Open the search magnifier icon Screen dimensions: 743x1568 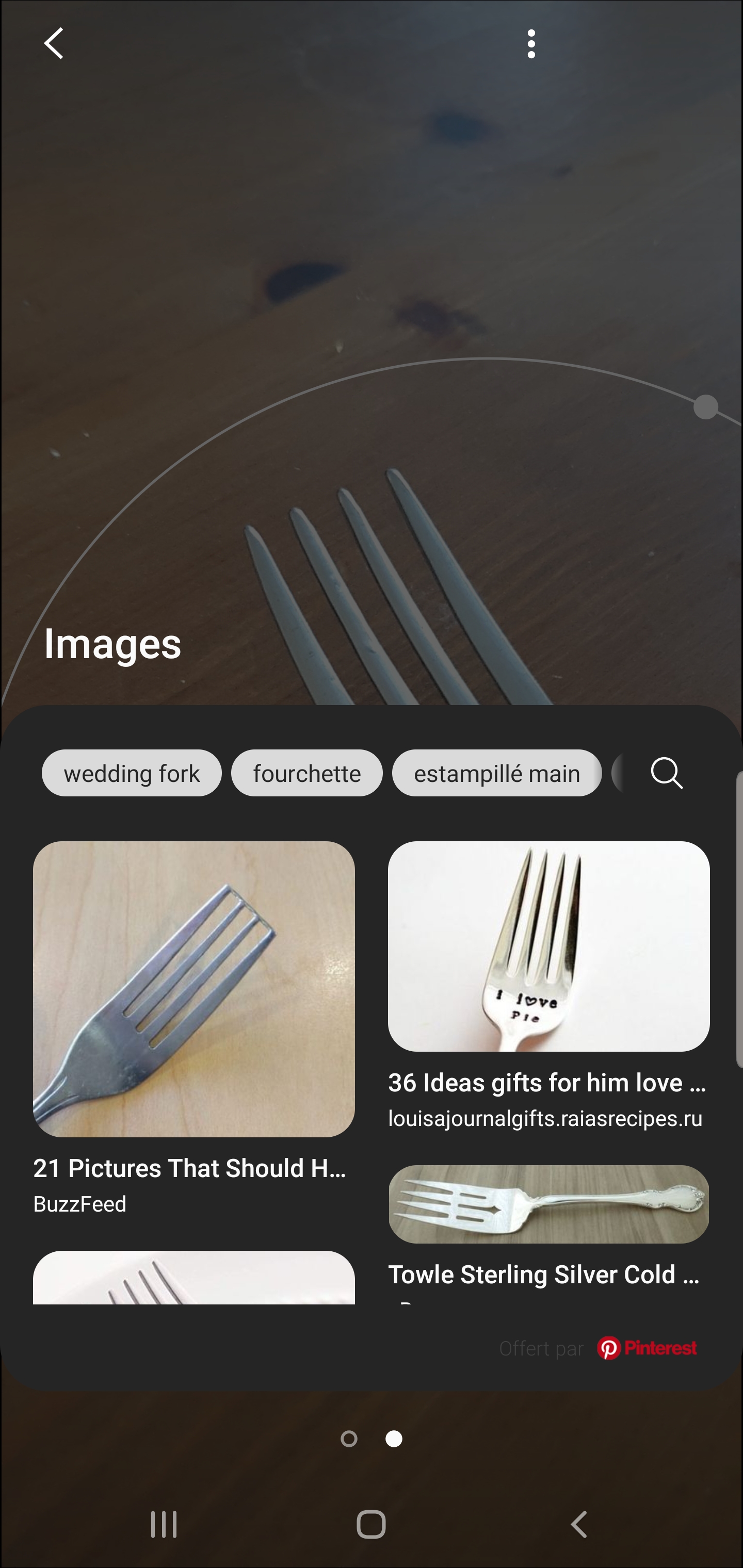pyautogui.click(x=666, y=773)
